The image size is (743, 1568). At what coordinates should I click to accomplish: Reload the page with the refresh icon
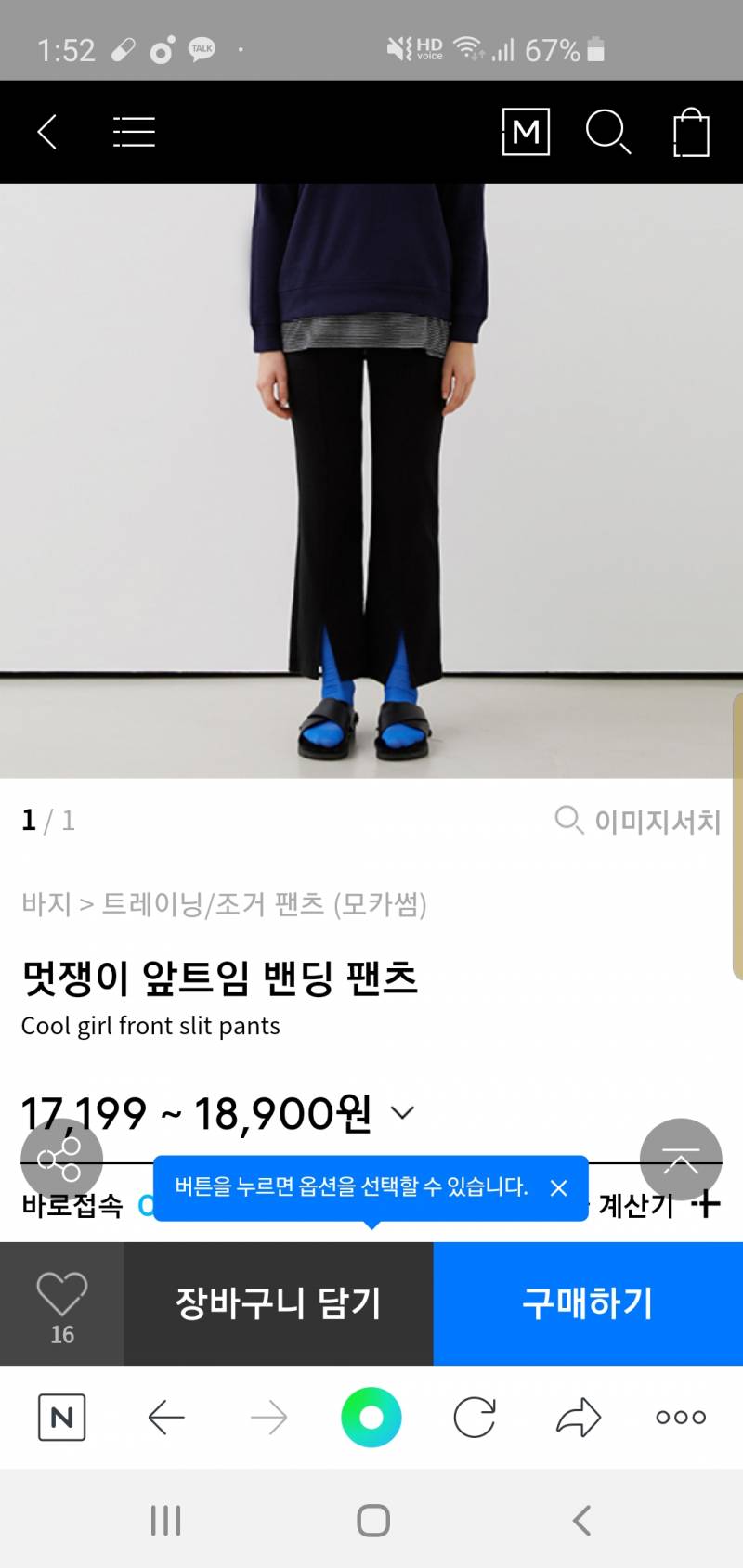click(x=474, y=1418)
